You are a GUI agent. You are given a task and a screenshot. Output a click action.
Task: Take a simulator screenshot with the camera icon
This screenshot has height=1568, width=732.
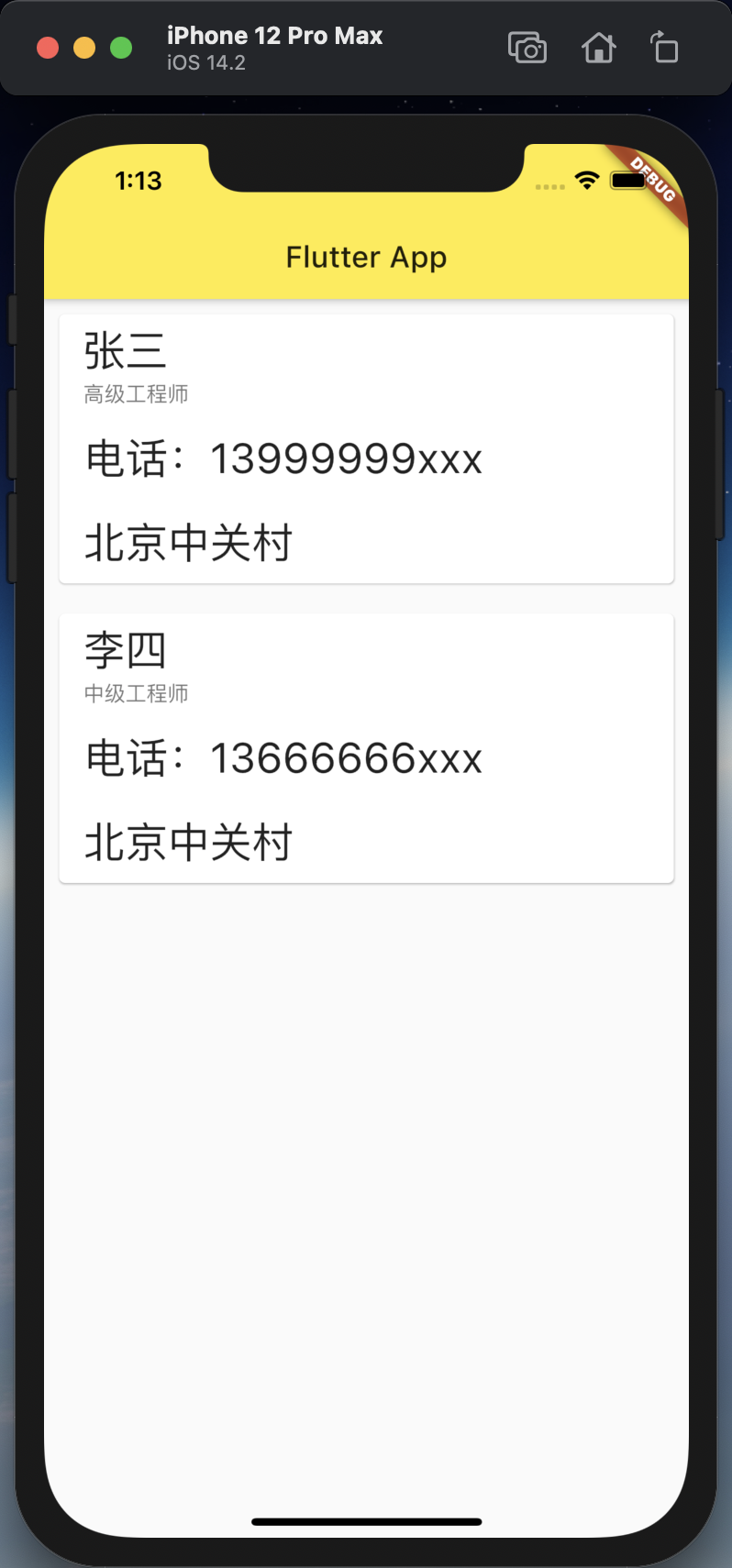pyautogui.click(x=527, y=48)
